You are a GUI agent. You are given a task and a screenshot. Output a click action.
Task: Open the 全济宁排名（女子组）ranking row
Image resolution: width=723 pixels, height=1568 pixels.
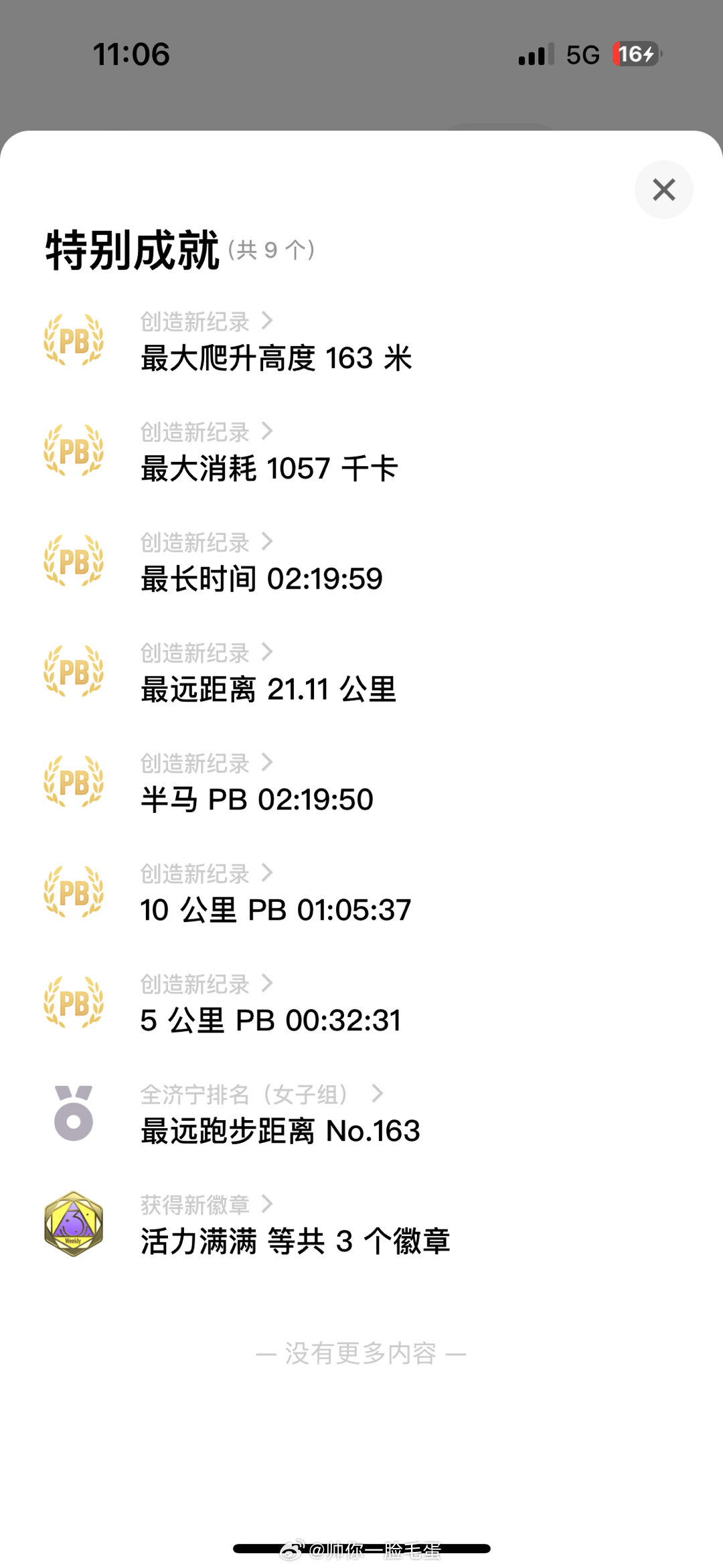point(361,1114)
